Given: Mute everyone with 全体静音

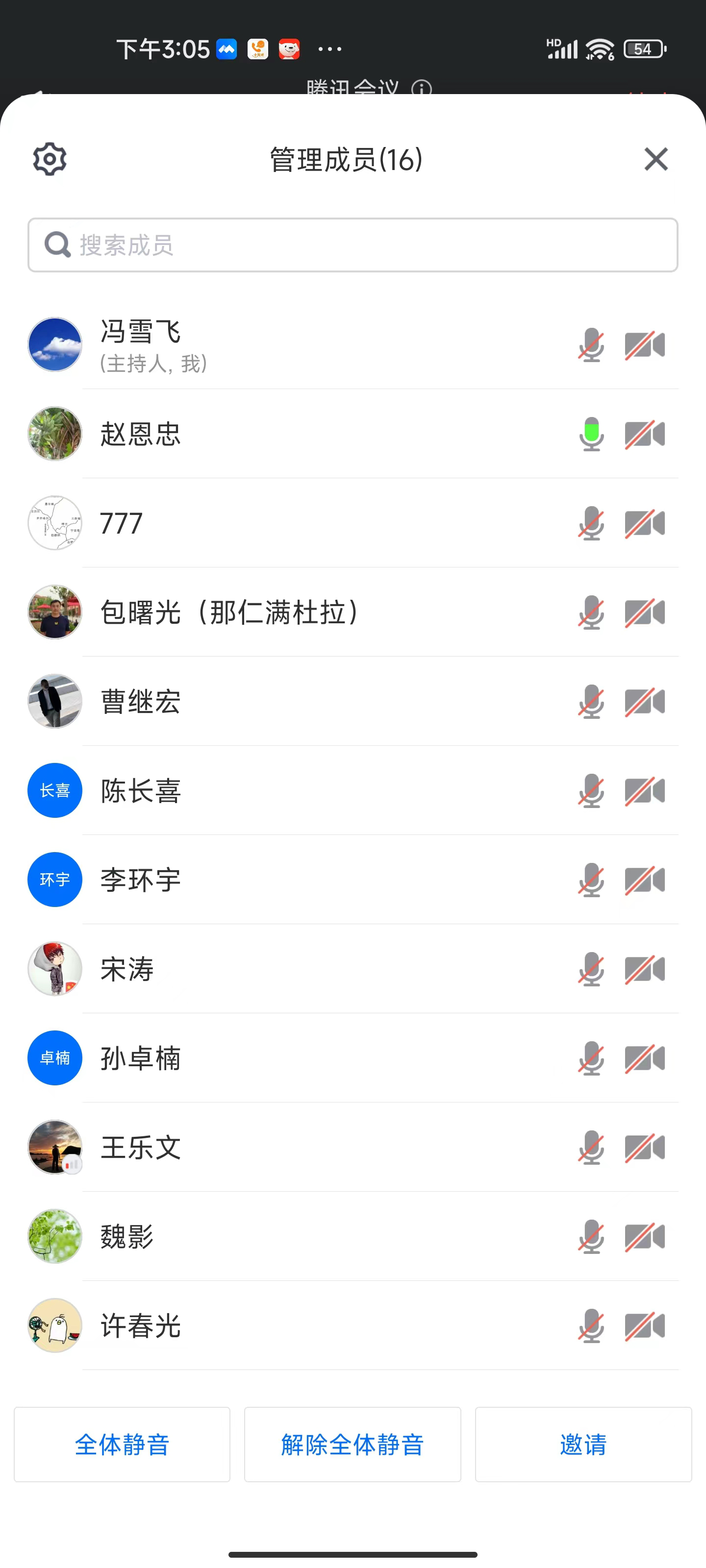Looking at the screenshot, I should click(x=122, y=1444).
